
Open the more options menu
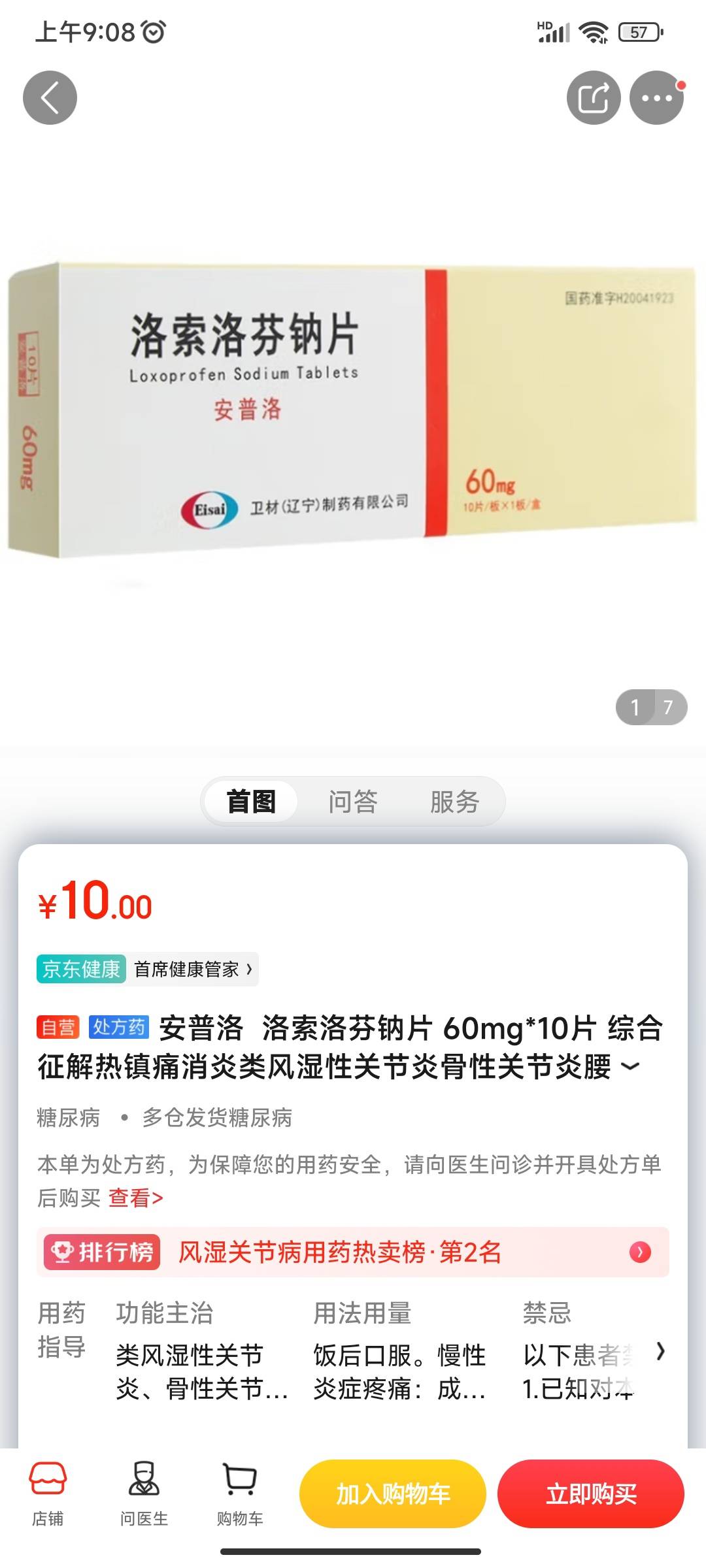(656, 98)
